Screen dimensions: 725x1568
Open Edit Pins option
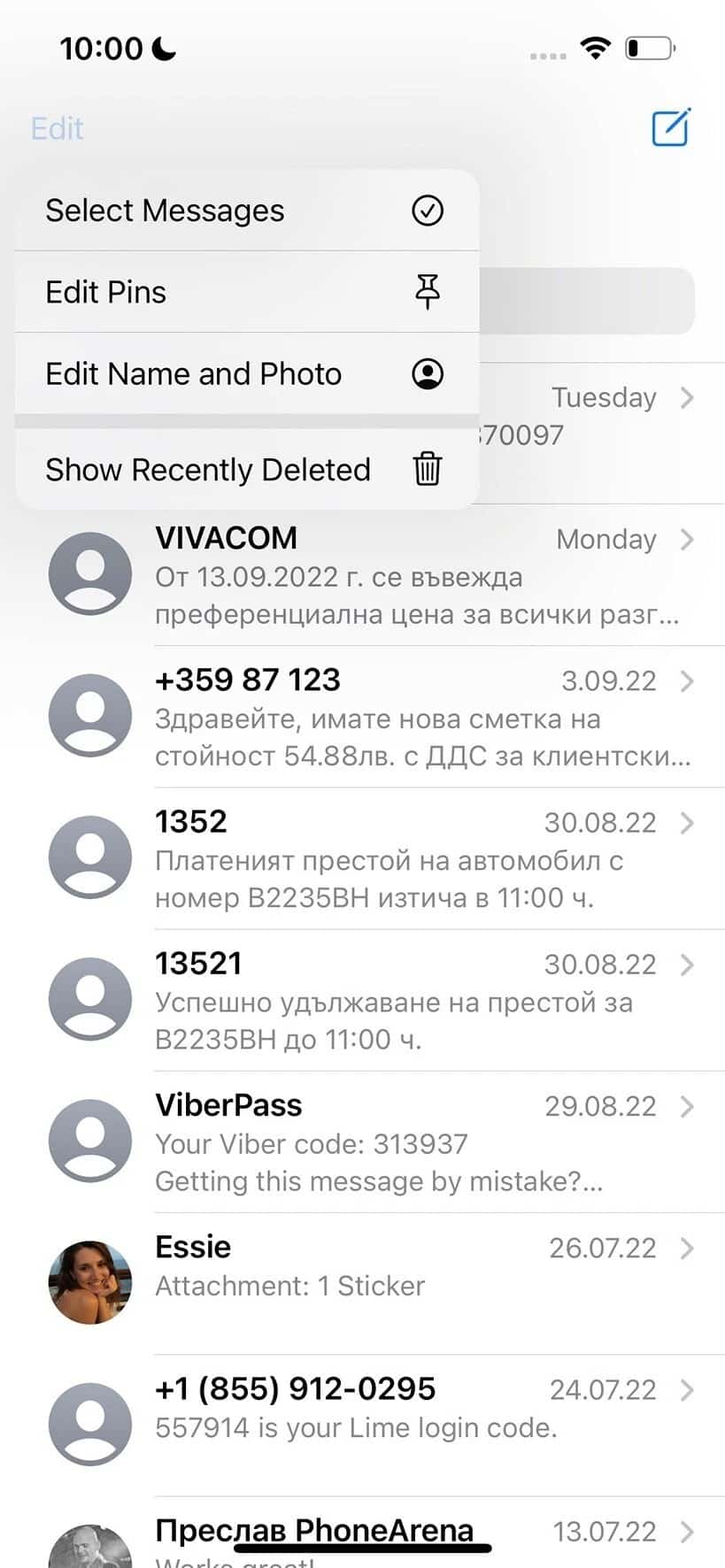[x=244, y=292]
